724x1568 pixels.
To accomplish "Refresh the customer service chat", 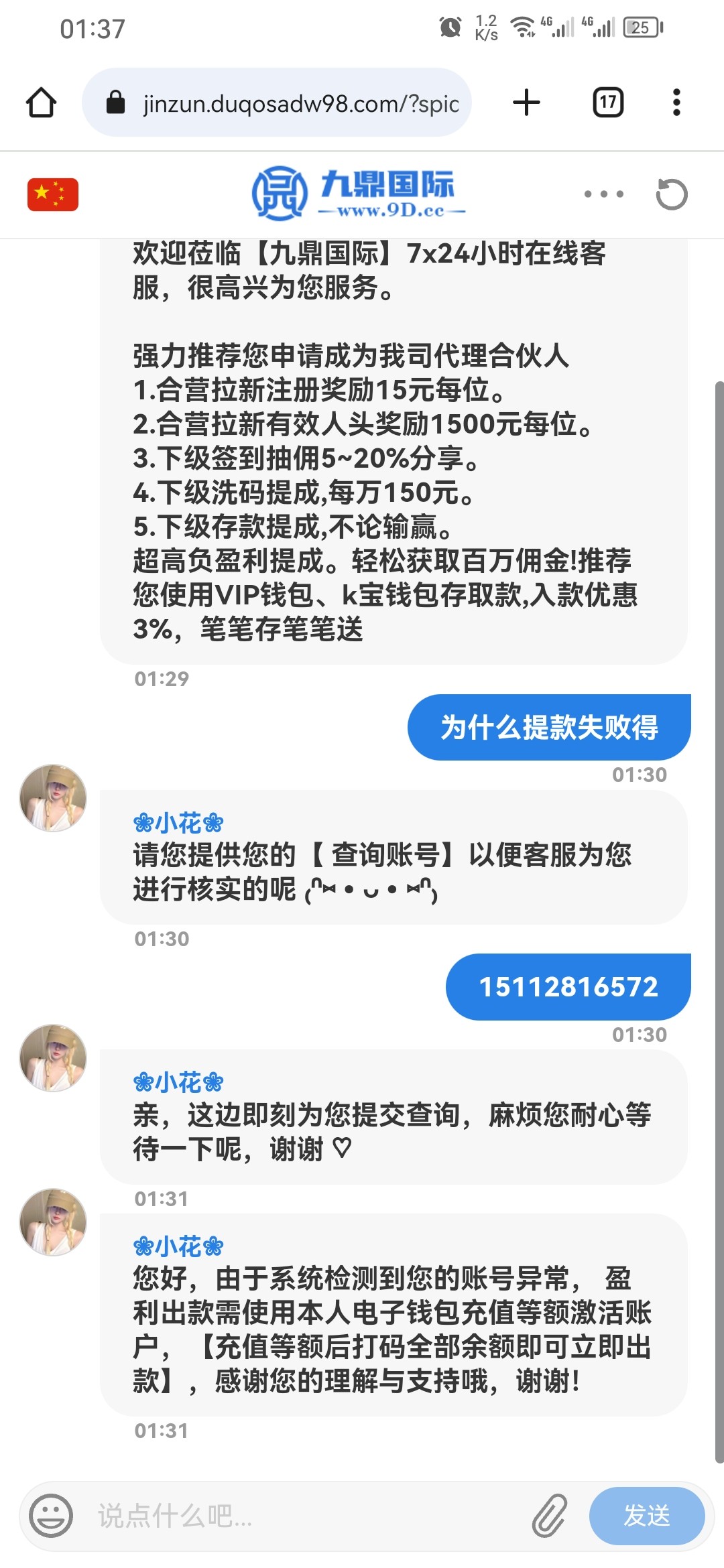I will click(671, 195).
